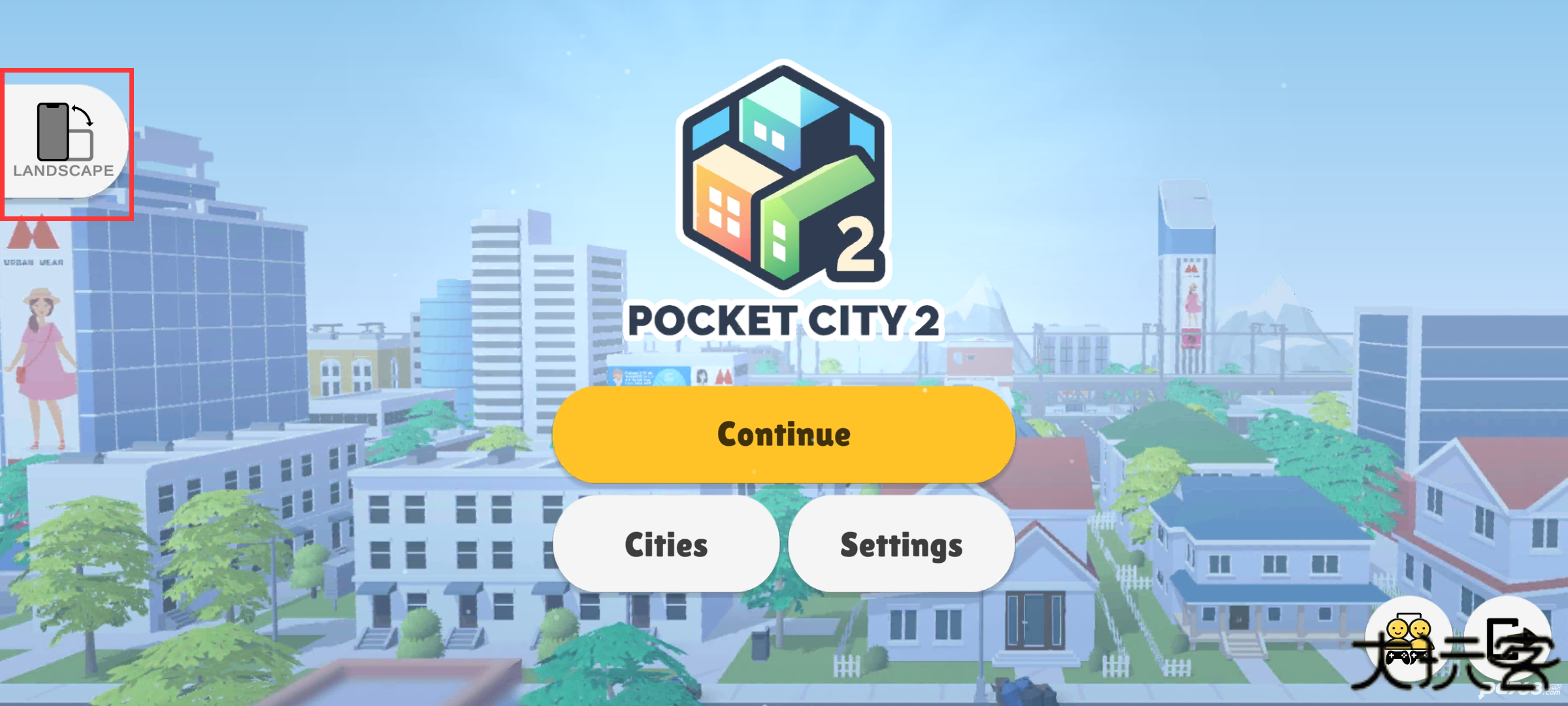1568x706 pixels.
Task: Open the Cities list
Action: coord(666,545)
